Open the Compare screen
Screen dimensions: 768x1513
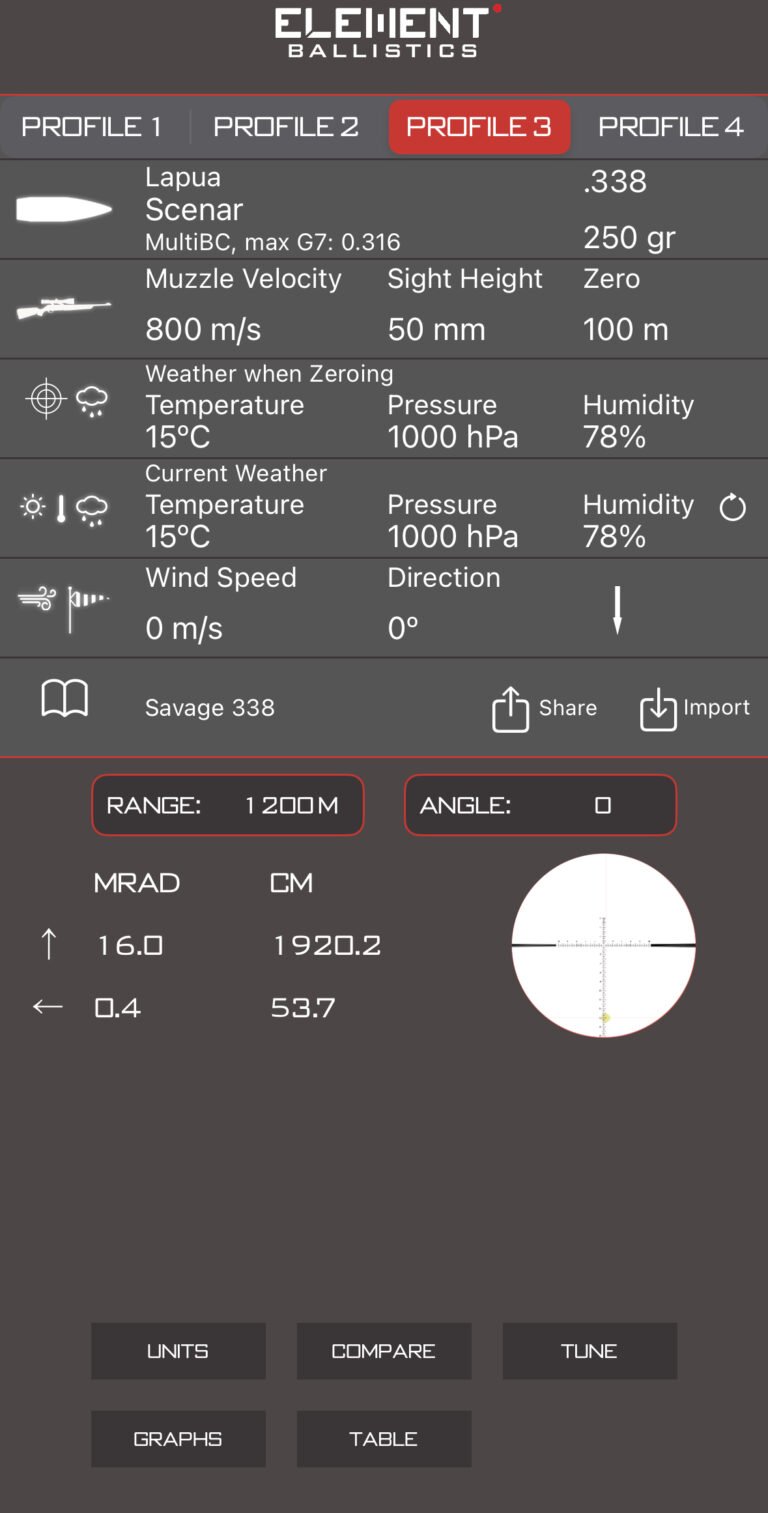coord(384,1351)
